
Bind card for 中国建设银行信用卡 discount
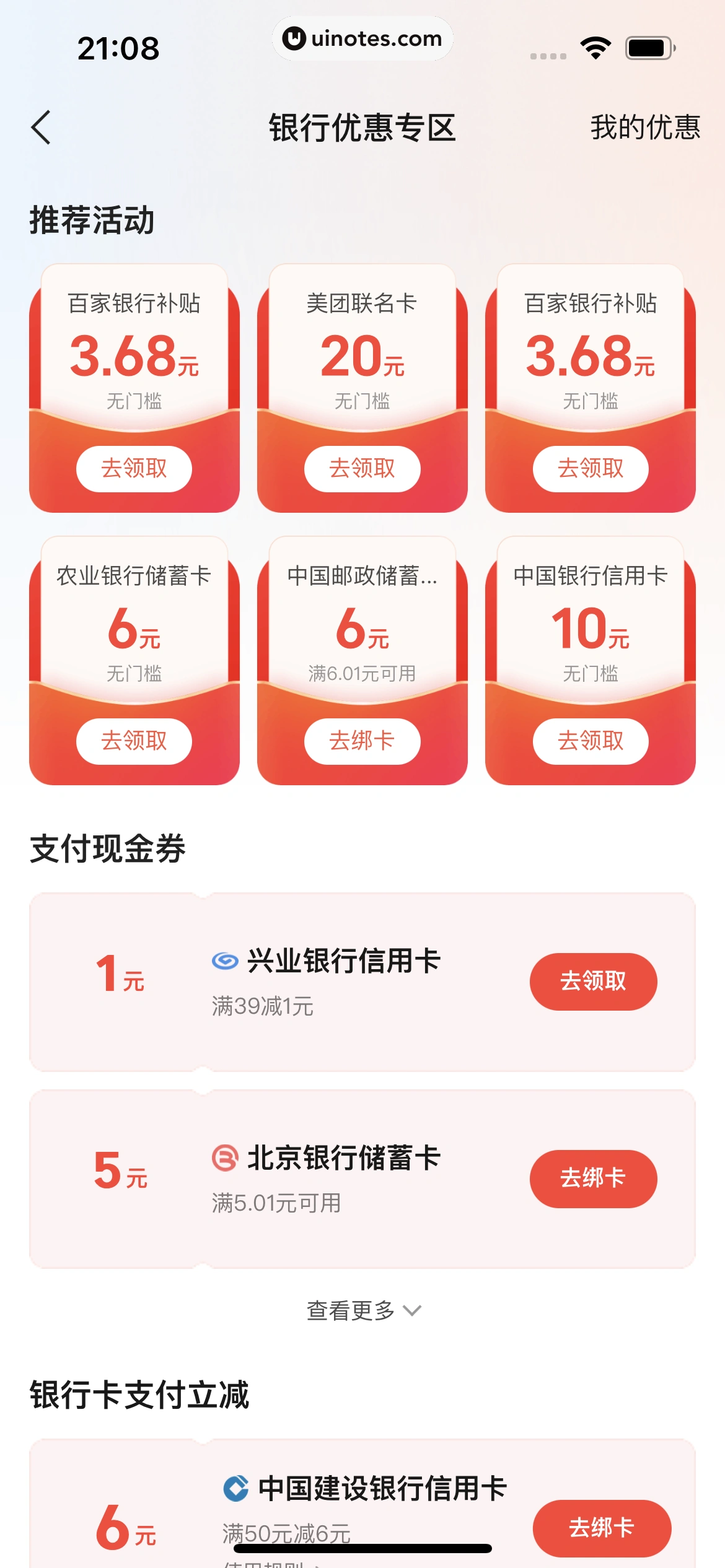pyautogui.click(x=601, y=1528)
